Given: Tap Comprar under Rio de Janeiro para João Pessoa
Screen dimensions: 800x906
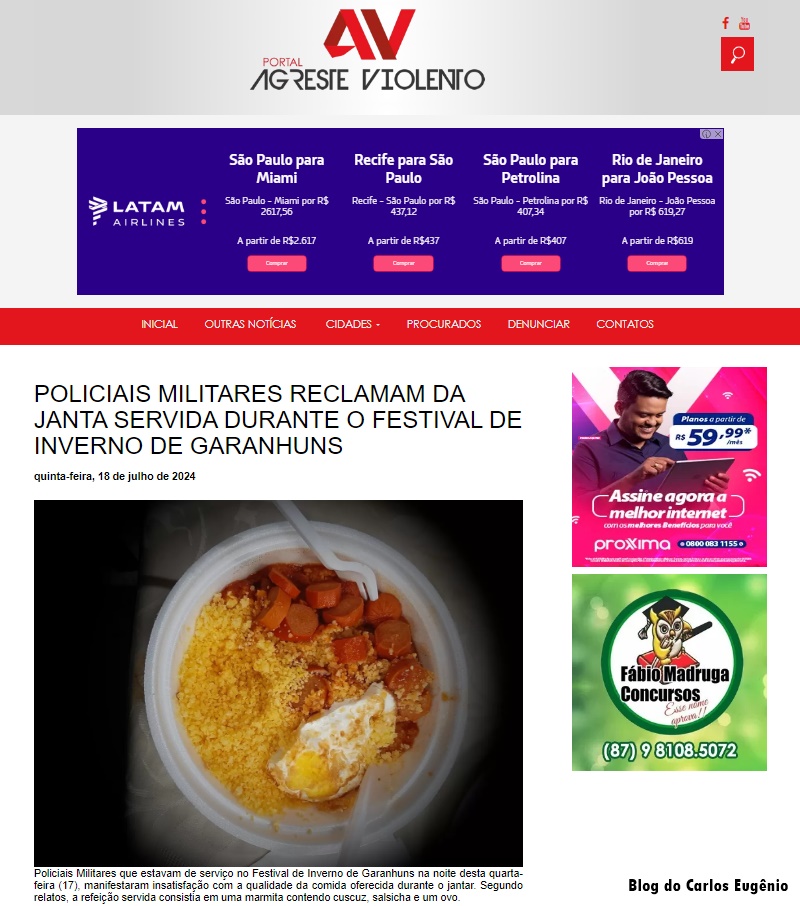Looking at the screenshot, I should [657, 264].
